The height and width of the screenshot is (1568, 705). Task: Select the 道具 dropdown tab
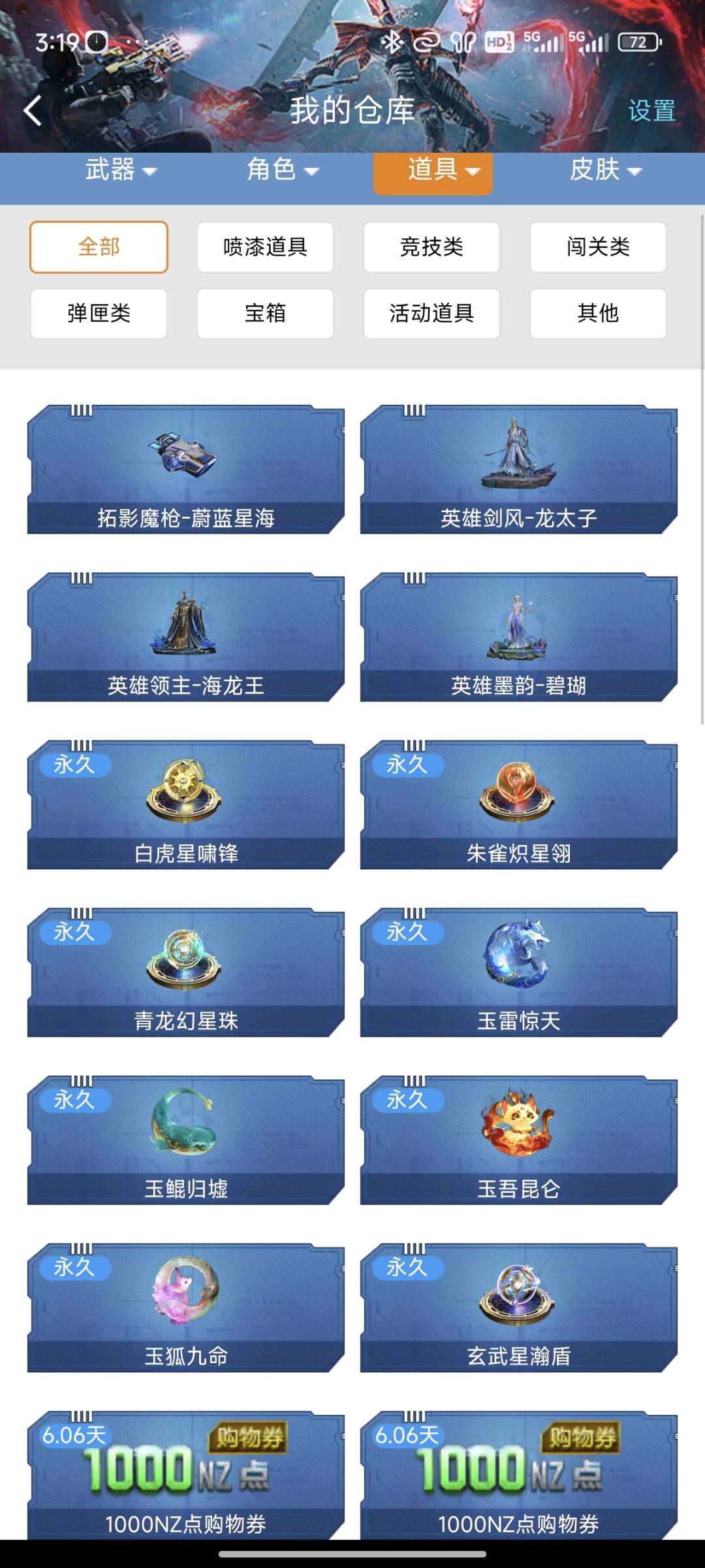pos(433,172)
